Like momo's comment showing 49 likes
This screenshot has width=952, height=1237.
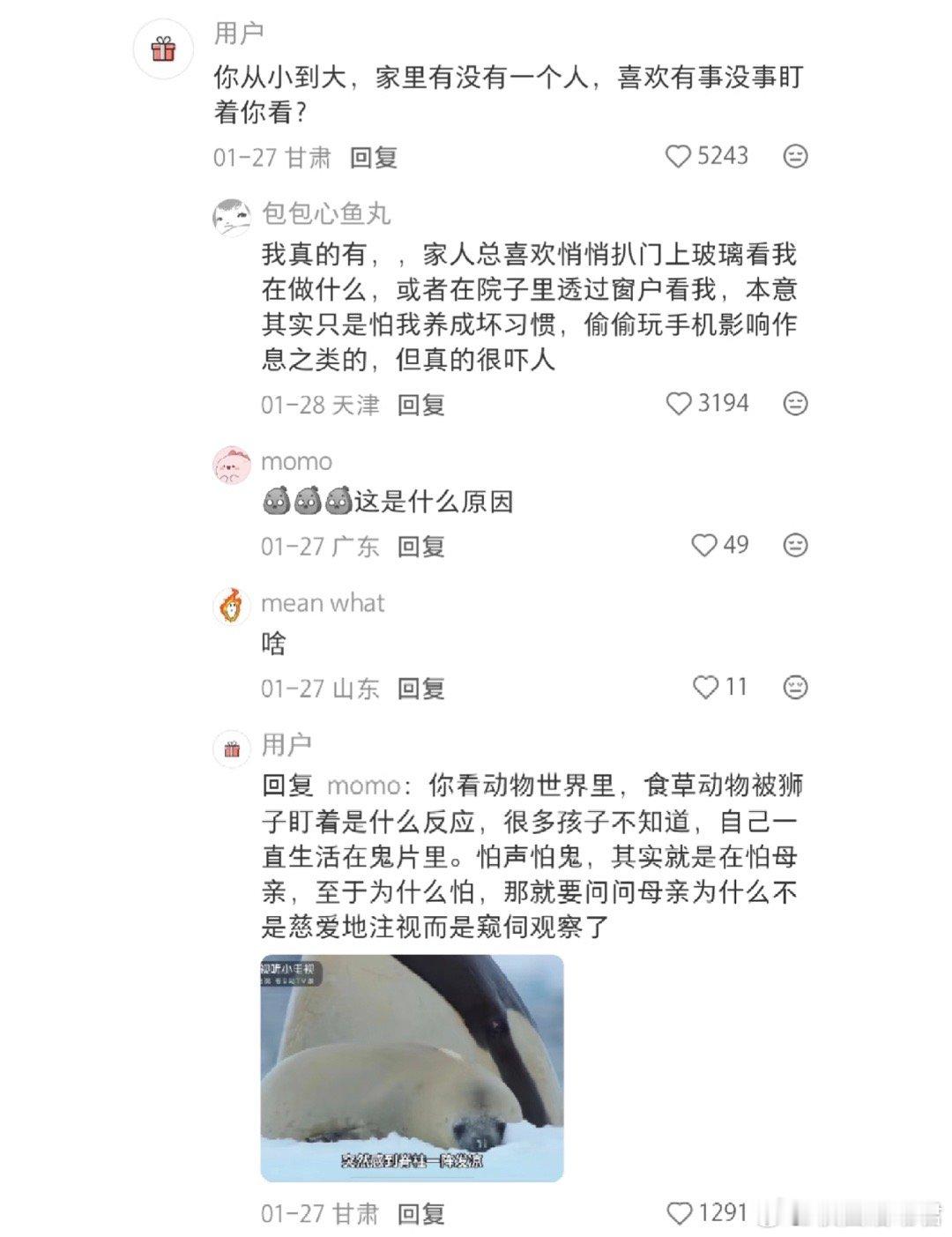(x=705, y=546)
